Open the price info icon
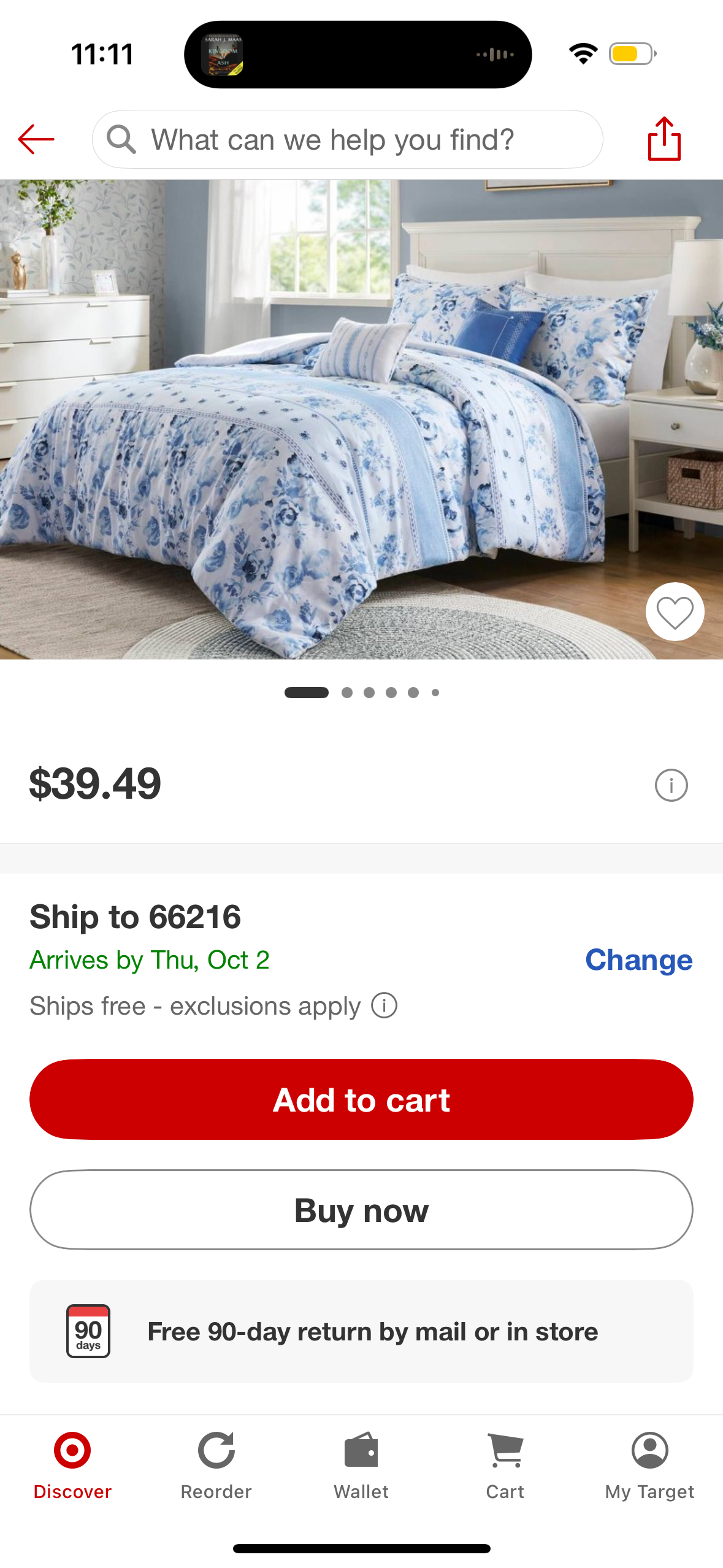723x1568 pixels. pyautogui.click(x=671, y=785)
